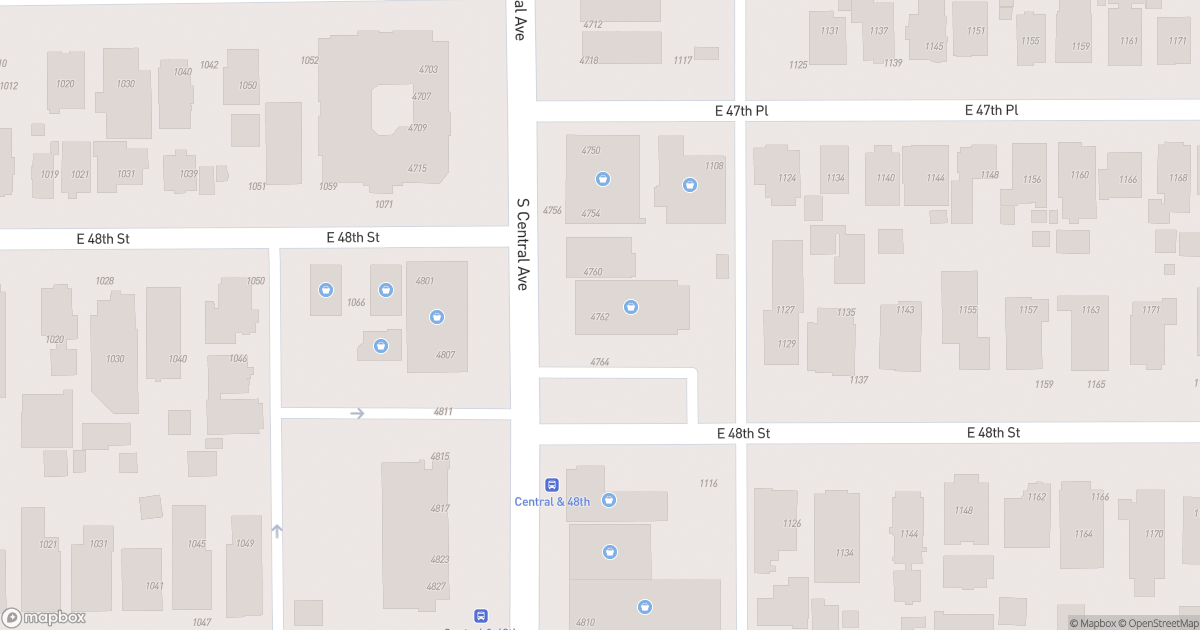
Task: Select the shop marker beside 1108
Action: pos(689,185)
